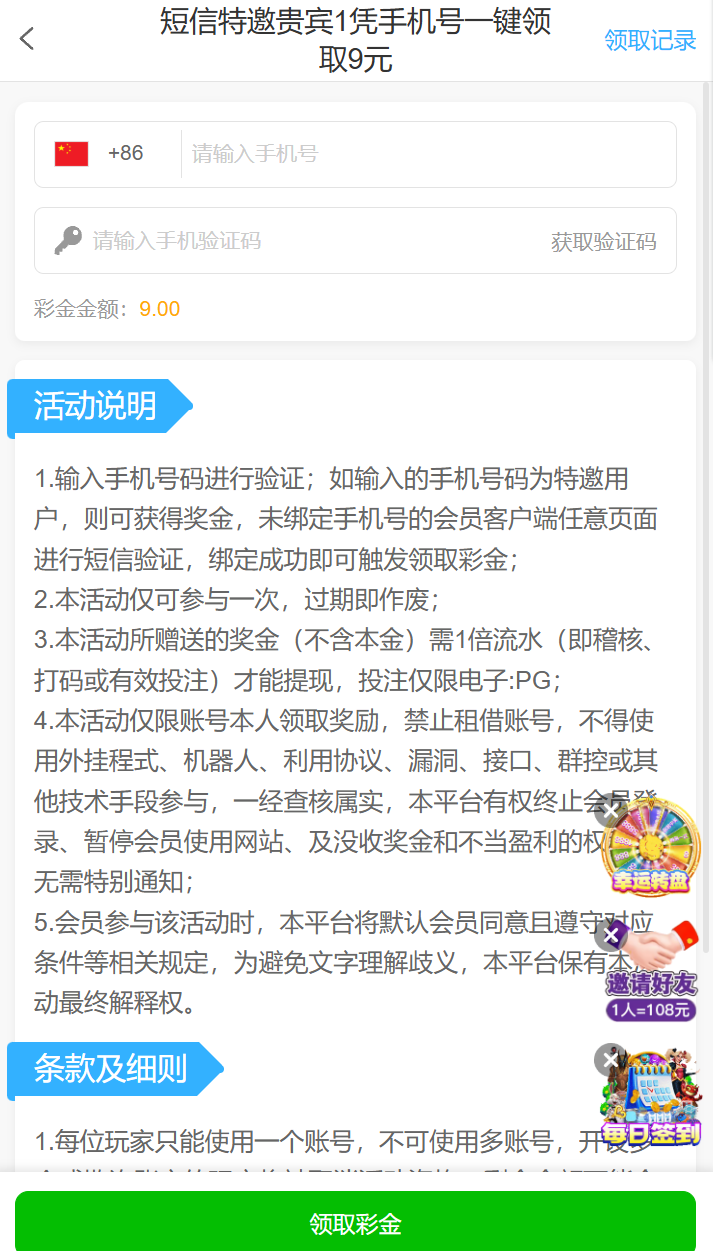The image size is (713, 1251).
Task: Tap the 请输入手机验证码 verification code field
Action: [300, 241]
